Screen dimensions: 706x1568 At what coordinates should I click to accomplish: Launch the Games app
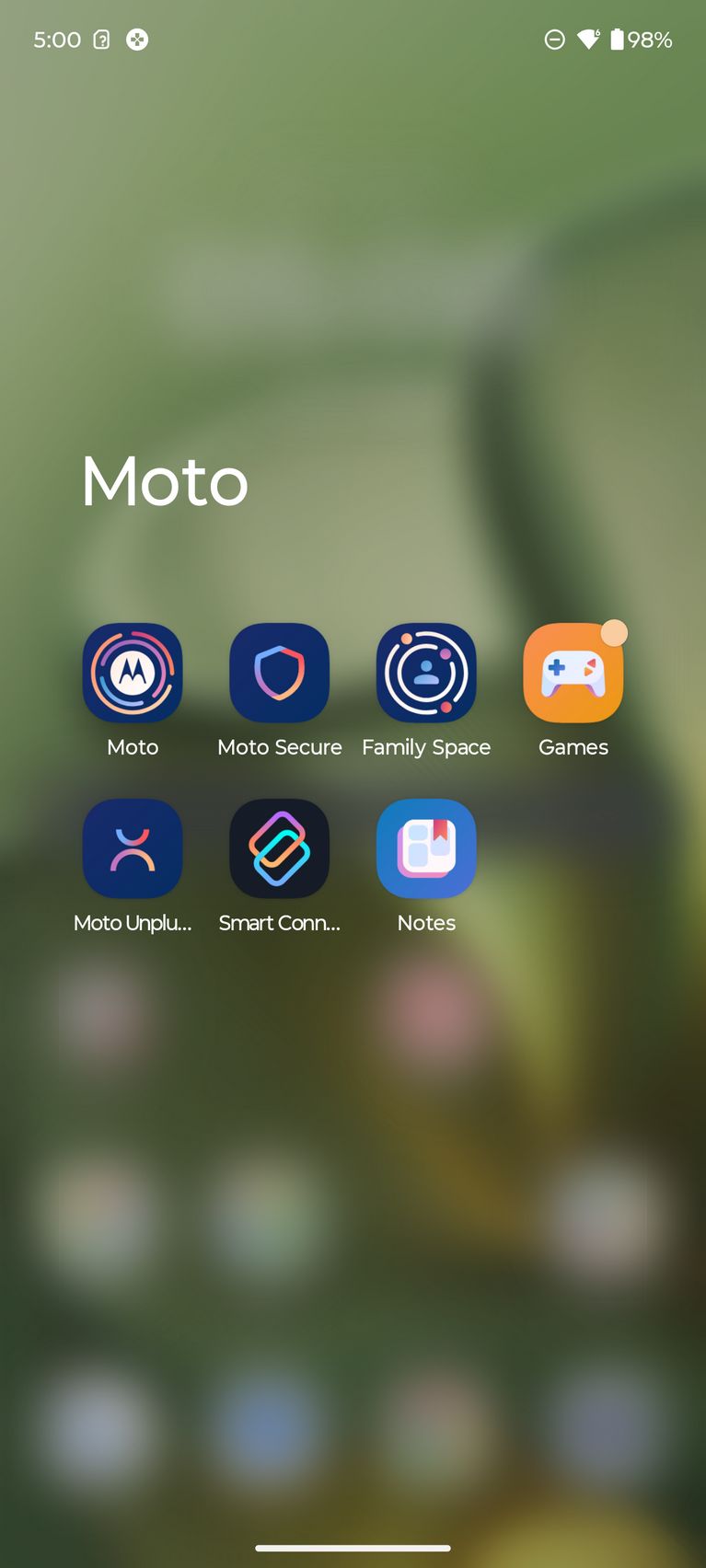click(573, 673)
